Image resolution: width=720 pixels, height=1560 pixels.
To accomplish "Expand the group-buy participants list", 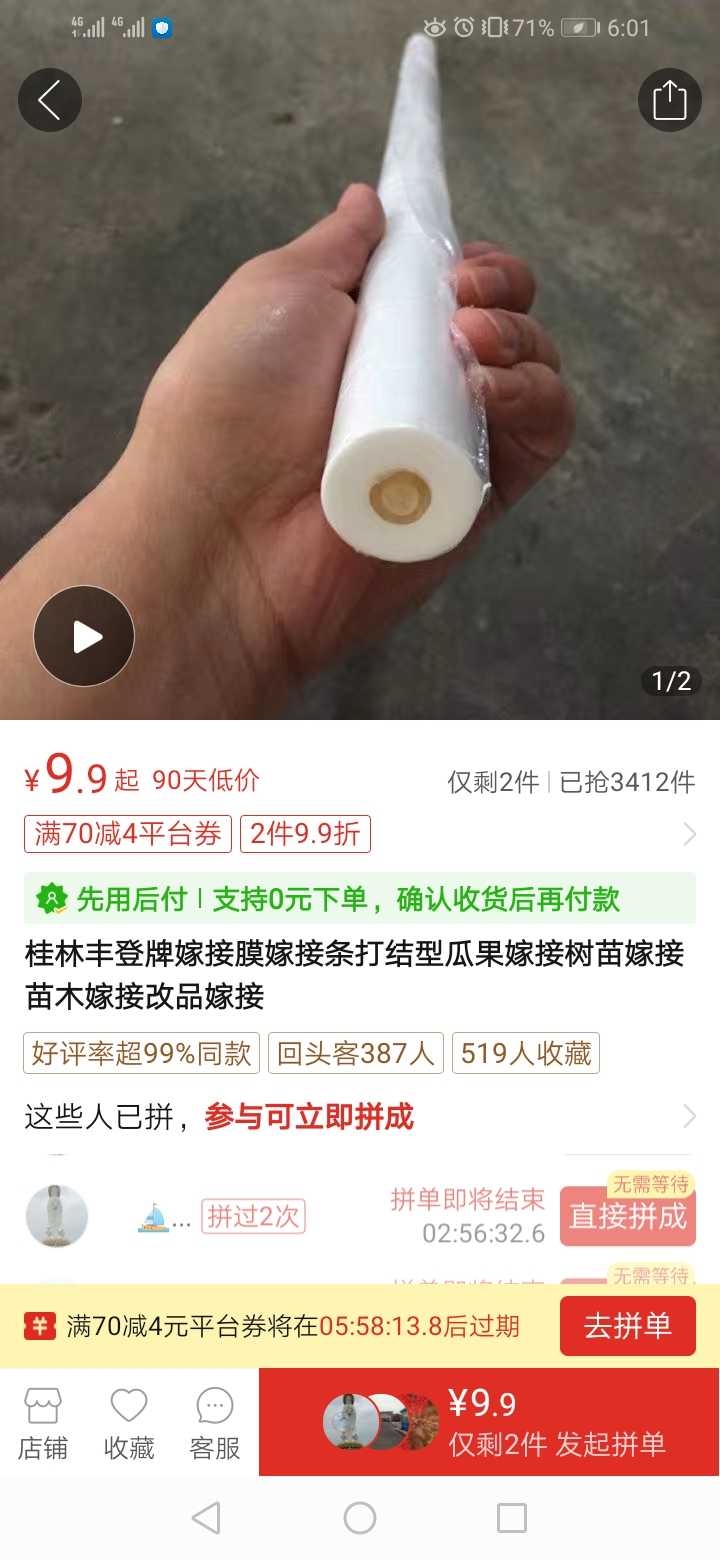I will [360, 1117].
